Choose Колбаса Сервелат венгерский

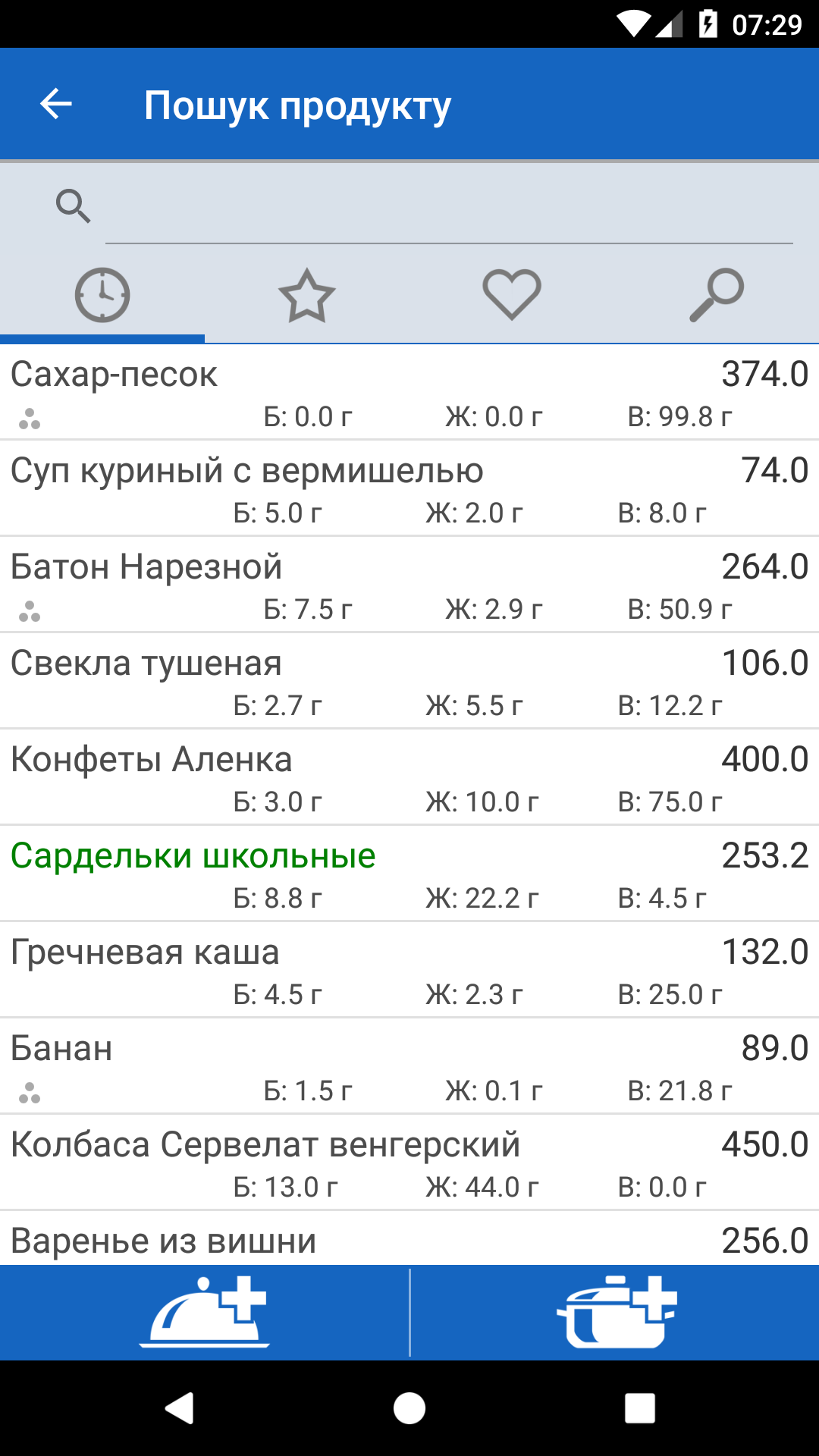pyautogui.click(x=409, y=1163)
